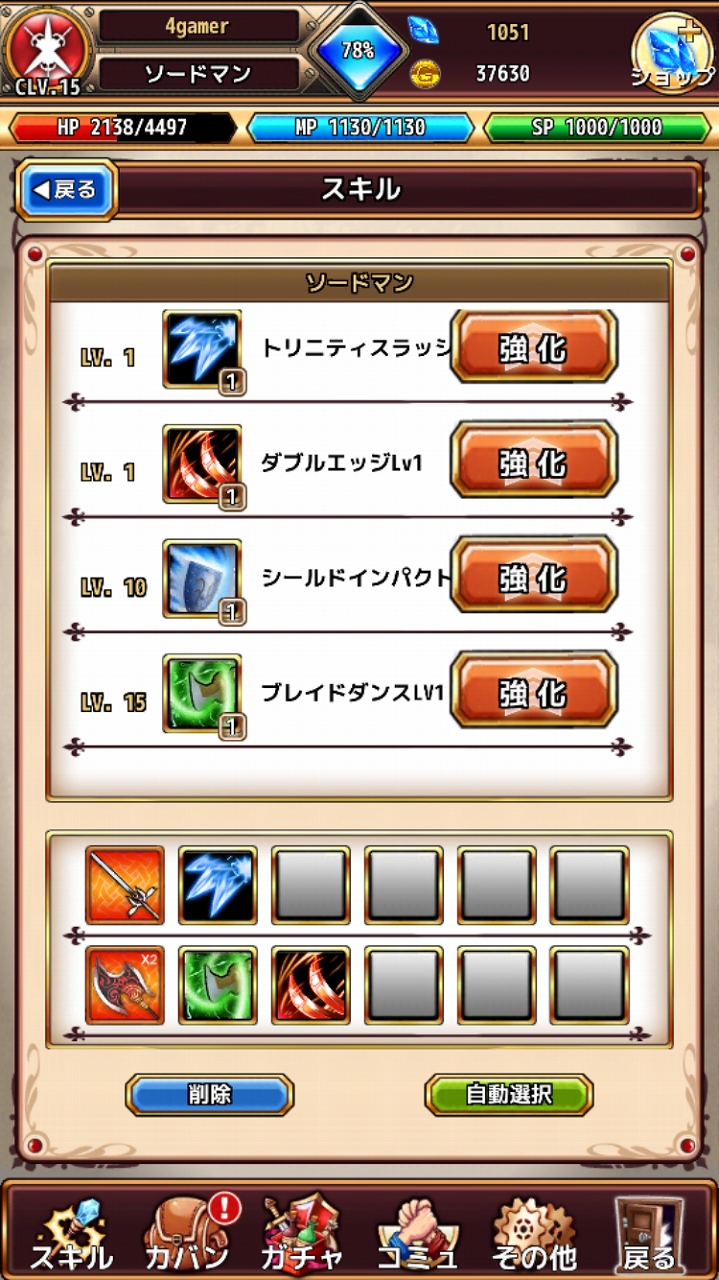719x1280 pixels.
Task: Open the ガチャ gacha tab
Action: 302,1232
